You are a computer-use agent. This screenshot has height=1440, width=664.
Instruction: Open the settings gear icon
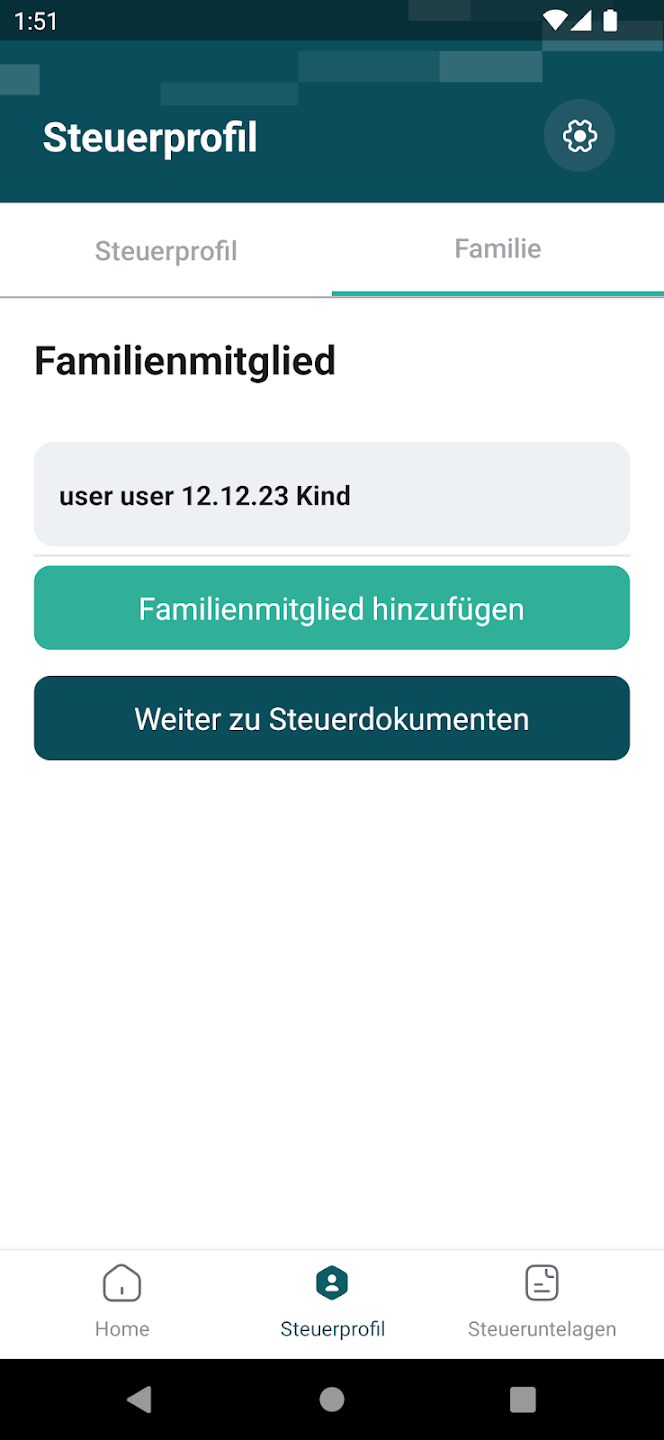(x=579, y=136)
